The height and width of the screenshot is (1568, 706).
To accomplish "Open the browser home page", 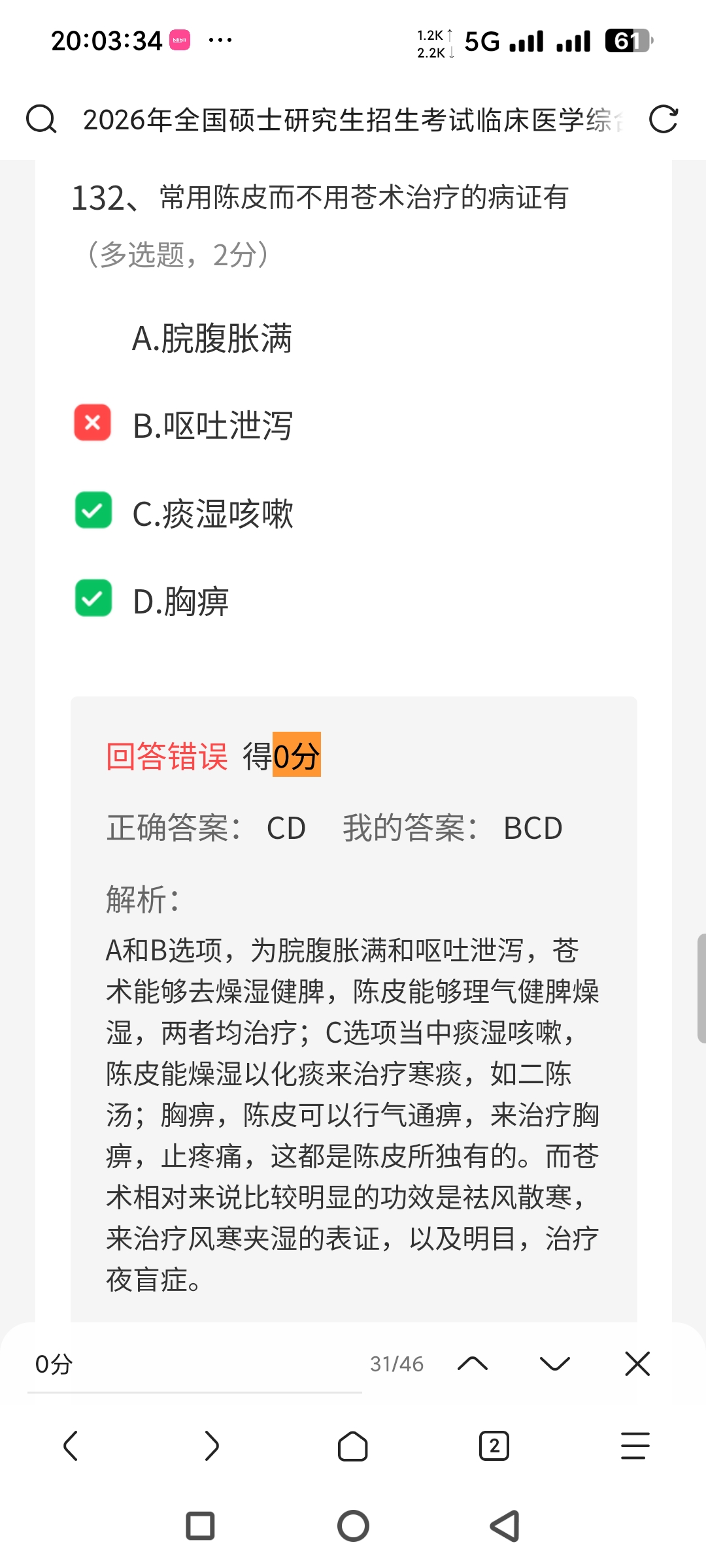I will pyautogui.click(x=353, y=1445).
